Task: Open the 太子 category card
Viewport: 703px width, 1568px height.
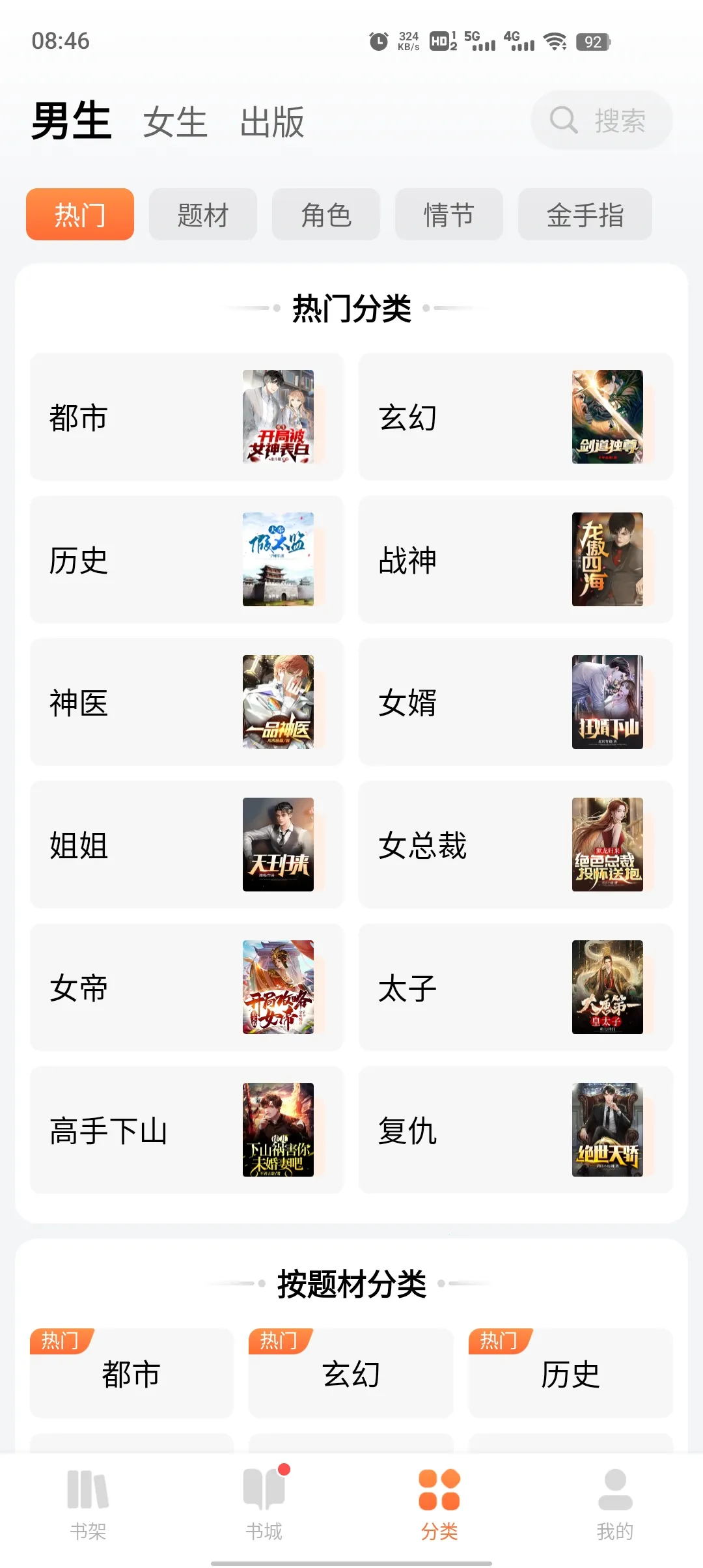Action: tap(515, 987)
